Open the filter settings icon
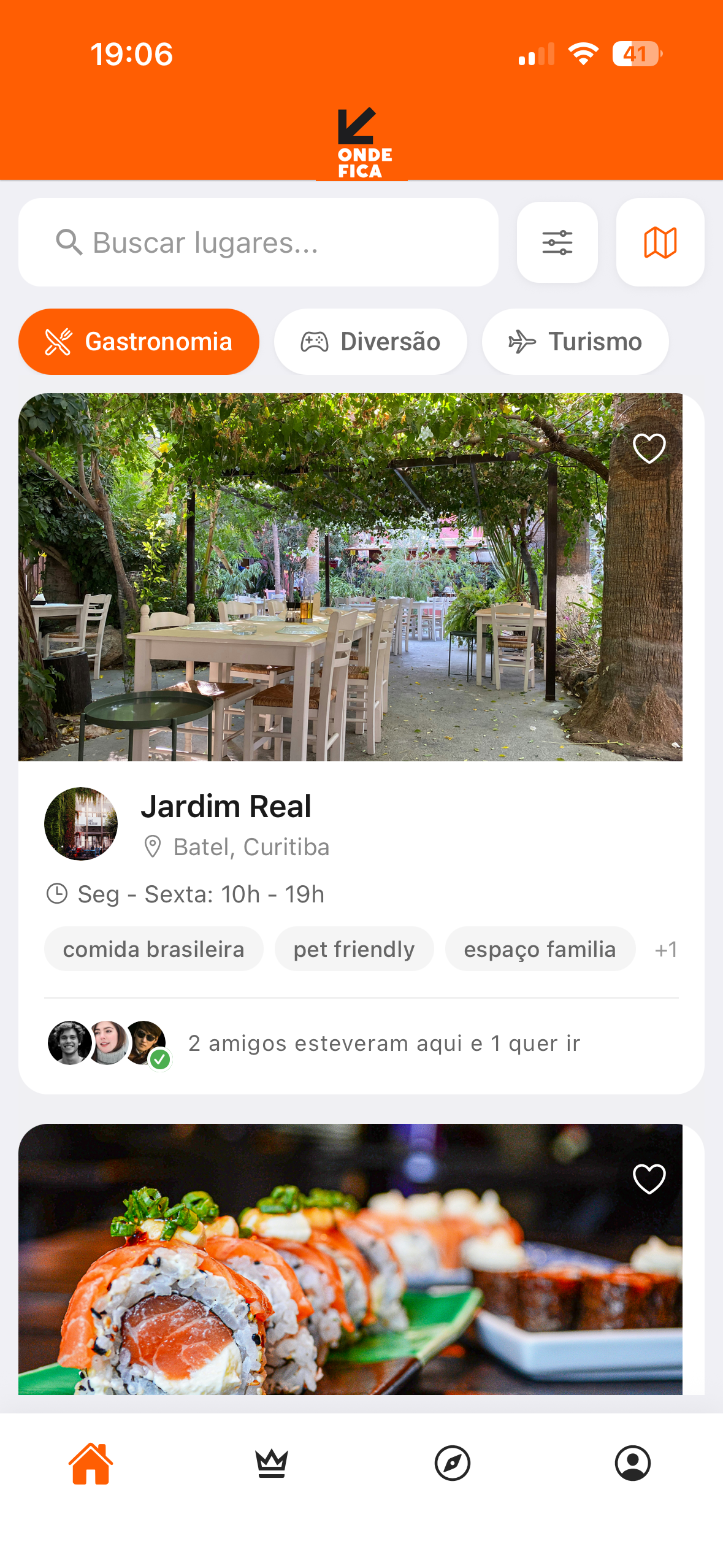This screenshot has height=1568, width=723. (x=557, y=242)
